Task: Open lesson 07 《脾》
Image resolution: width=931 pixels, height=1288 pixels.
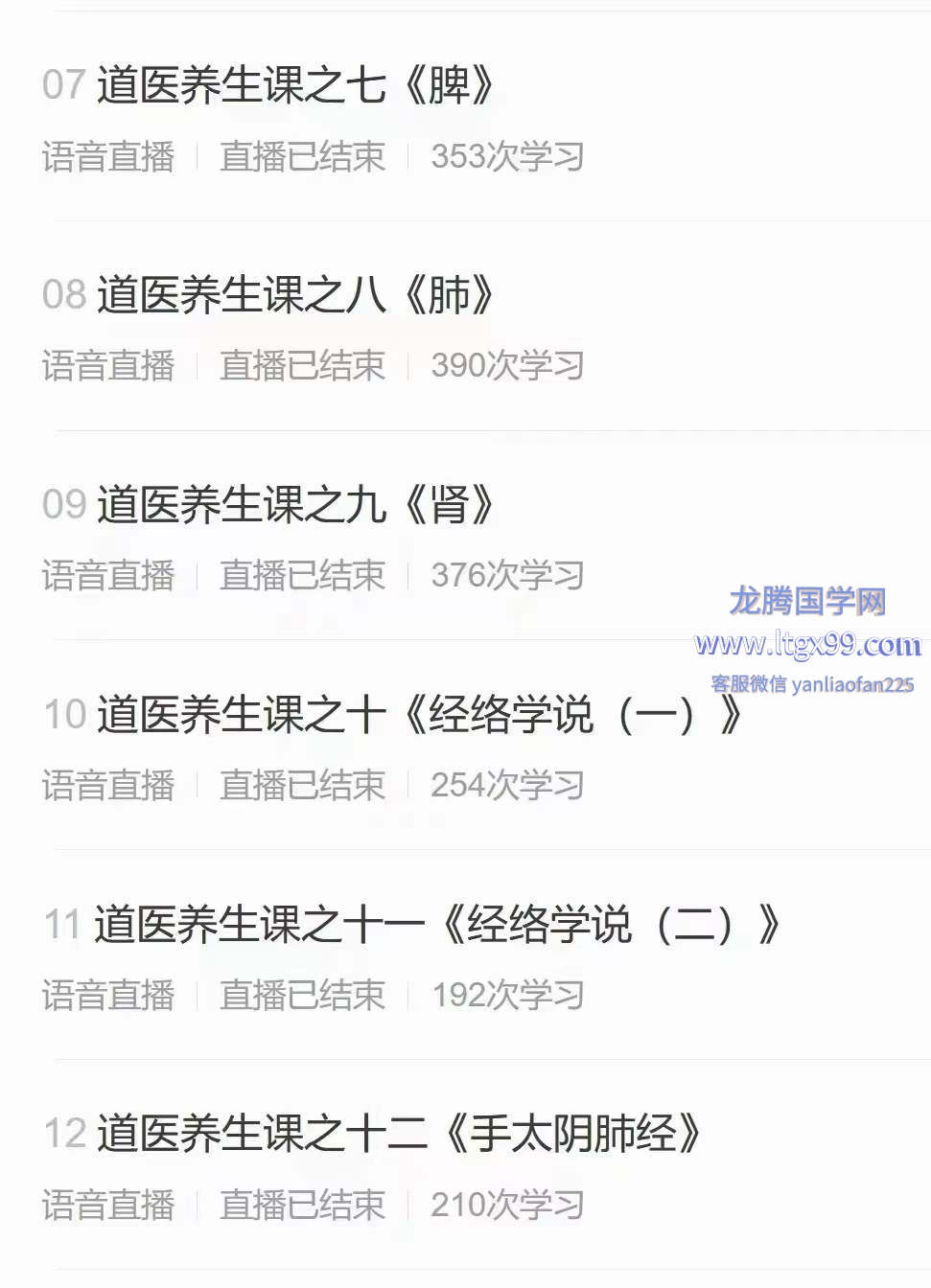Action: pyautogui.click(x=268, y=85)
